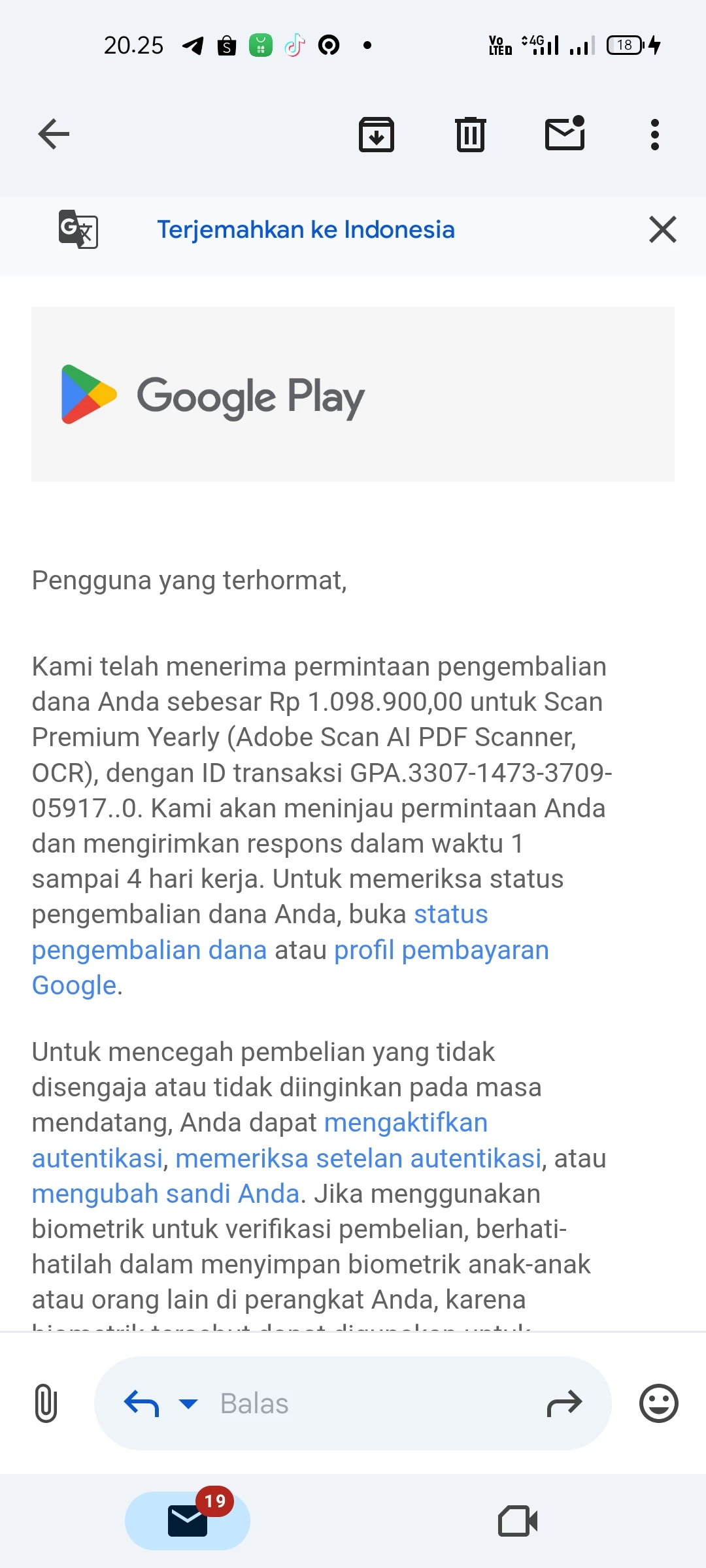Open the emoji reaction picker
The width and height of the screenshot is (706, 1568).
(x=658, y=1403)
